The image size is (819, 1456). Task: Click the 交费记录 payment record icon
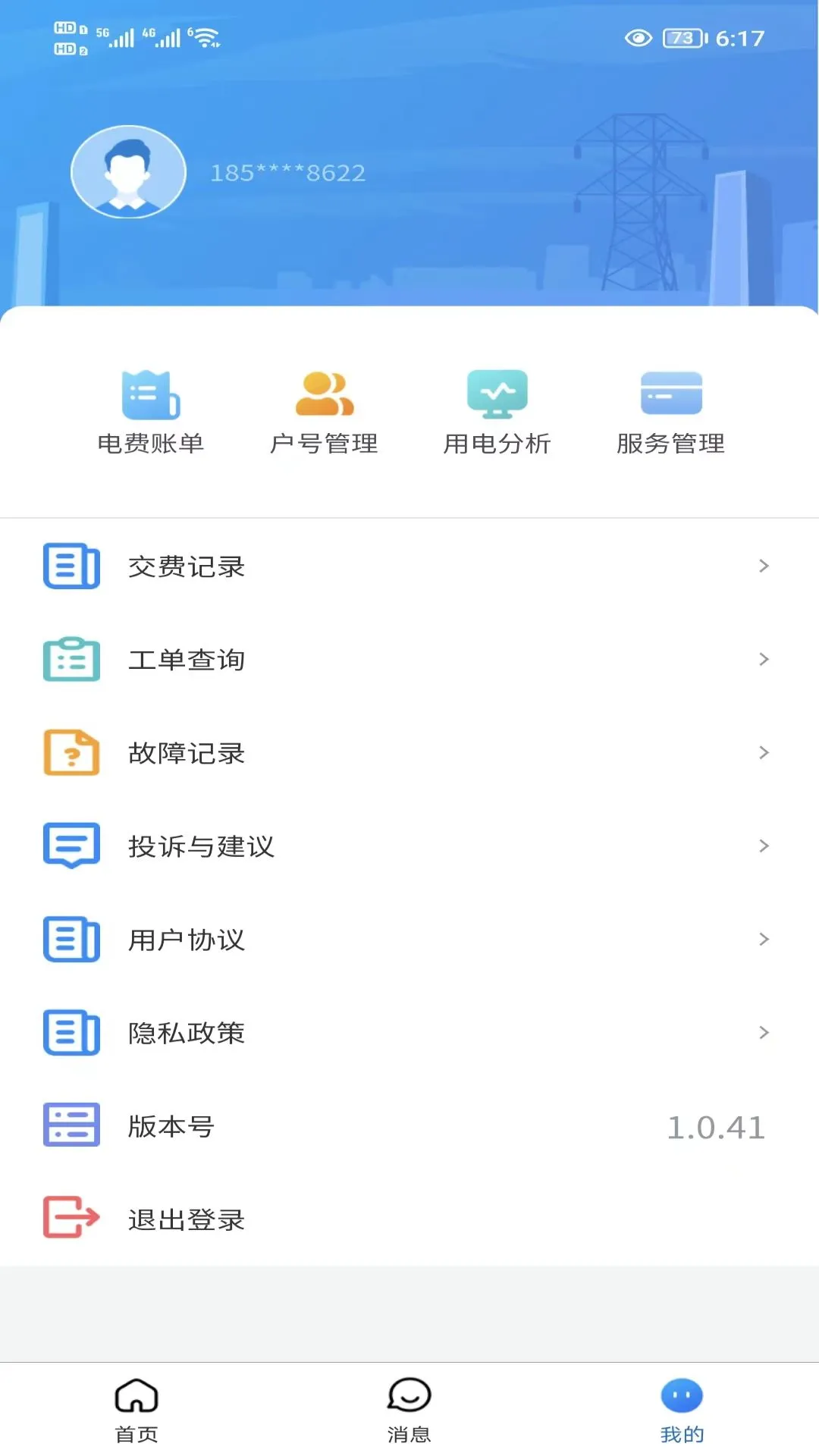tap(71, 566)
